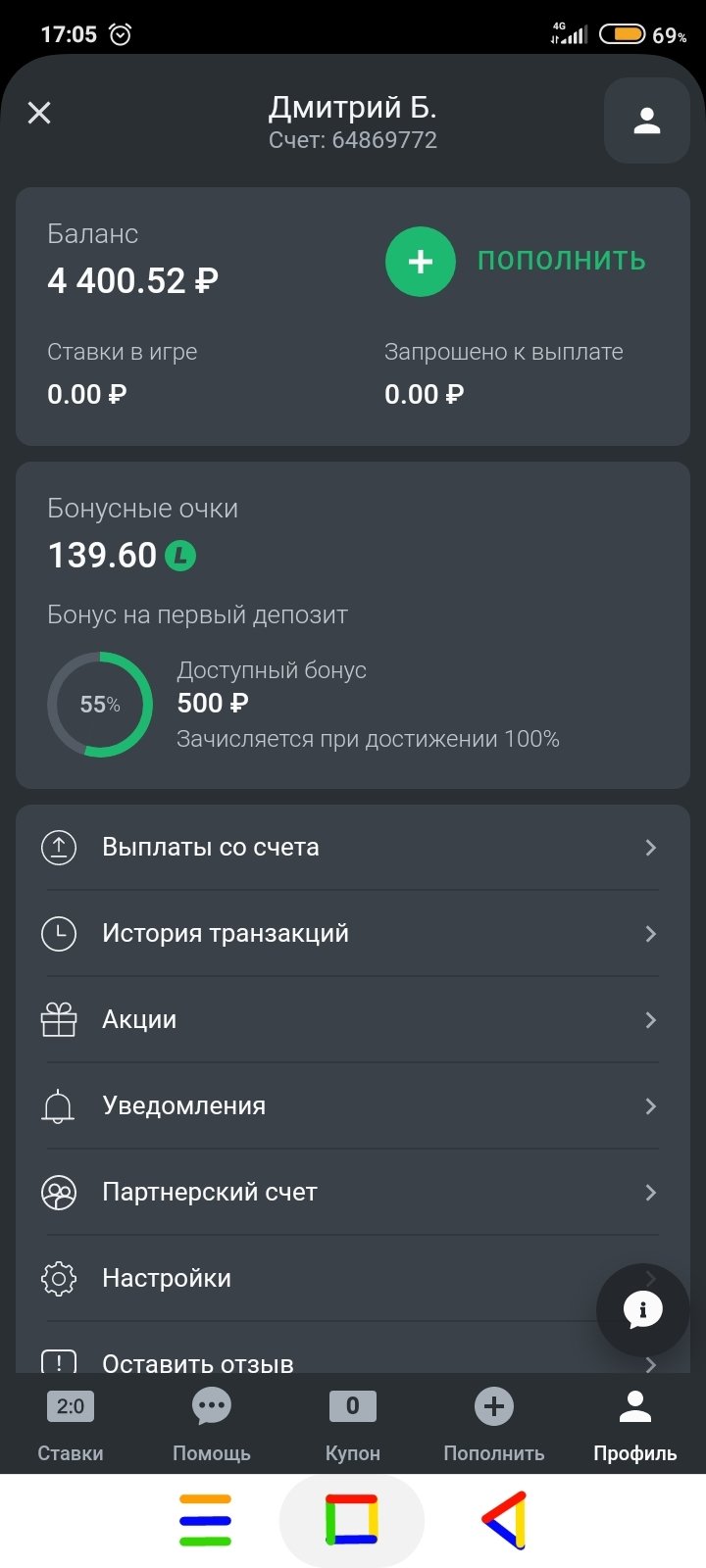Screen dimensions: 706x1568
Task: Open Уведомления
Action: click(350, 1106)
